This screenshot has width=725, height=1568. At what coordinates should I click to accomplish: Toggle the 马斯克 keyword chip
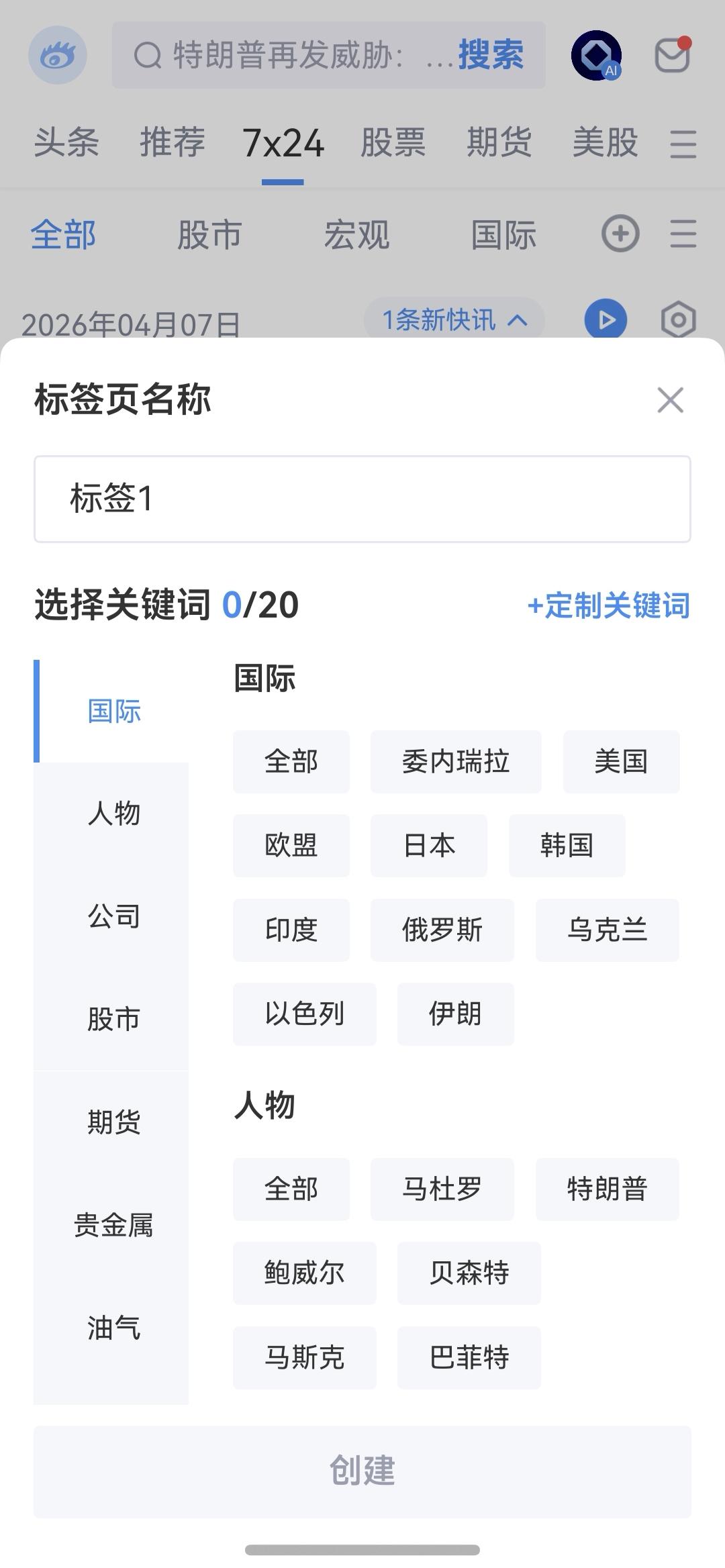303,1357
